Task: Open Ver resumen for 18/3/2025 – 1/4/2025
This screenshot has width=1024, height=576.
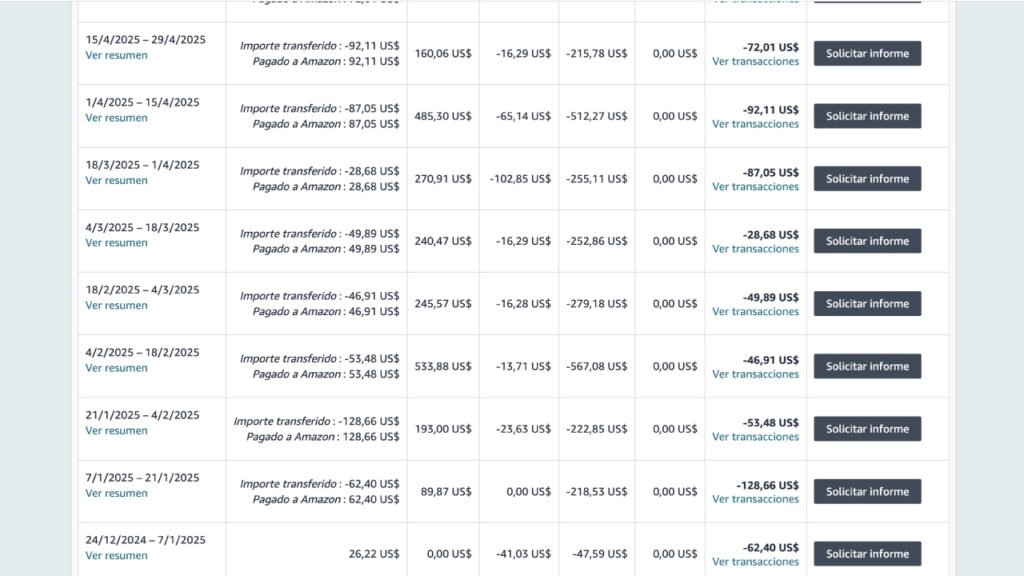Action: pos(116,181)
